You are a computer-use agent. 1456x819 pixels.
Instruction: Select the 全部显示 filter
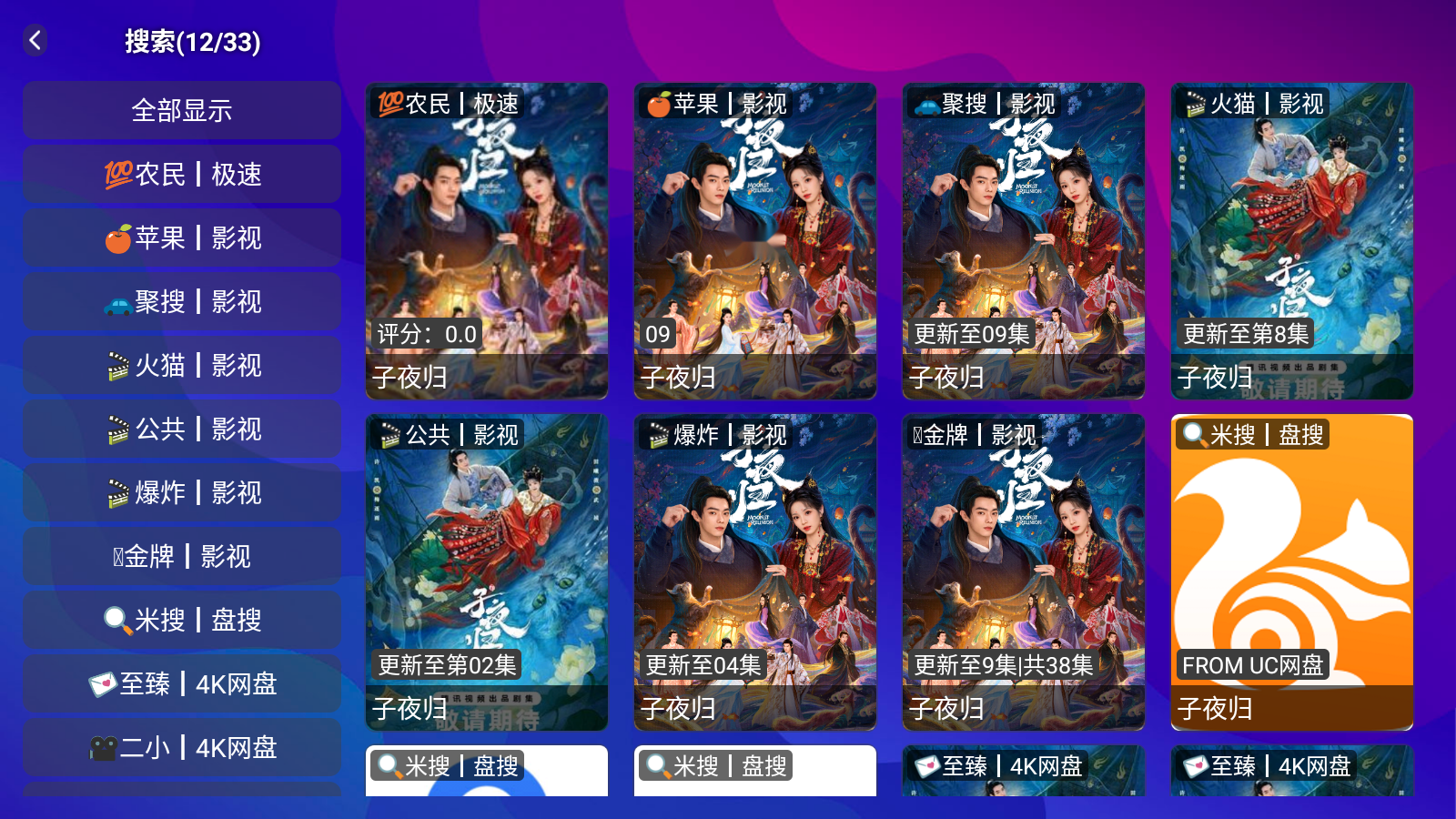(182, 110)
